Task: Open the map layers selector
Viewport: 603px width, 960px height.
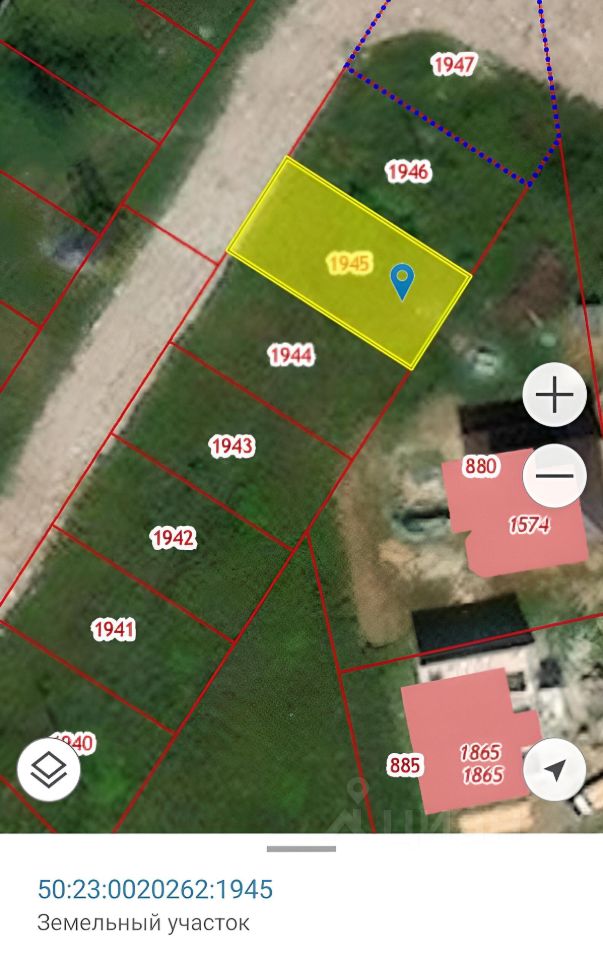Action: pos(49,769)
